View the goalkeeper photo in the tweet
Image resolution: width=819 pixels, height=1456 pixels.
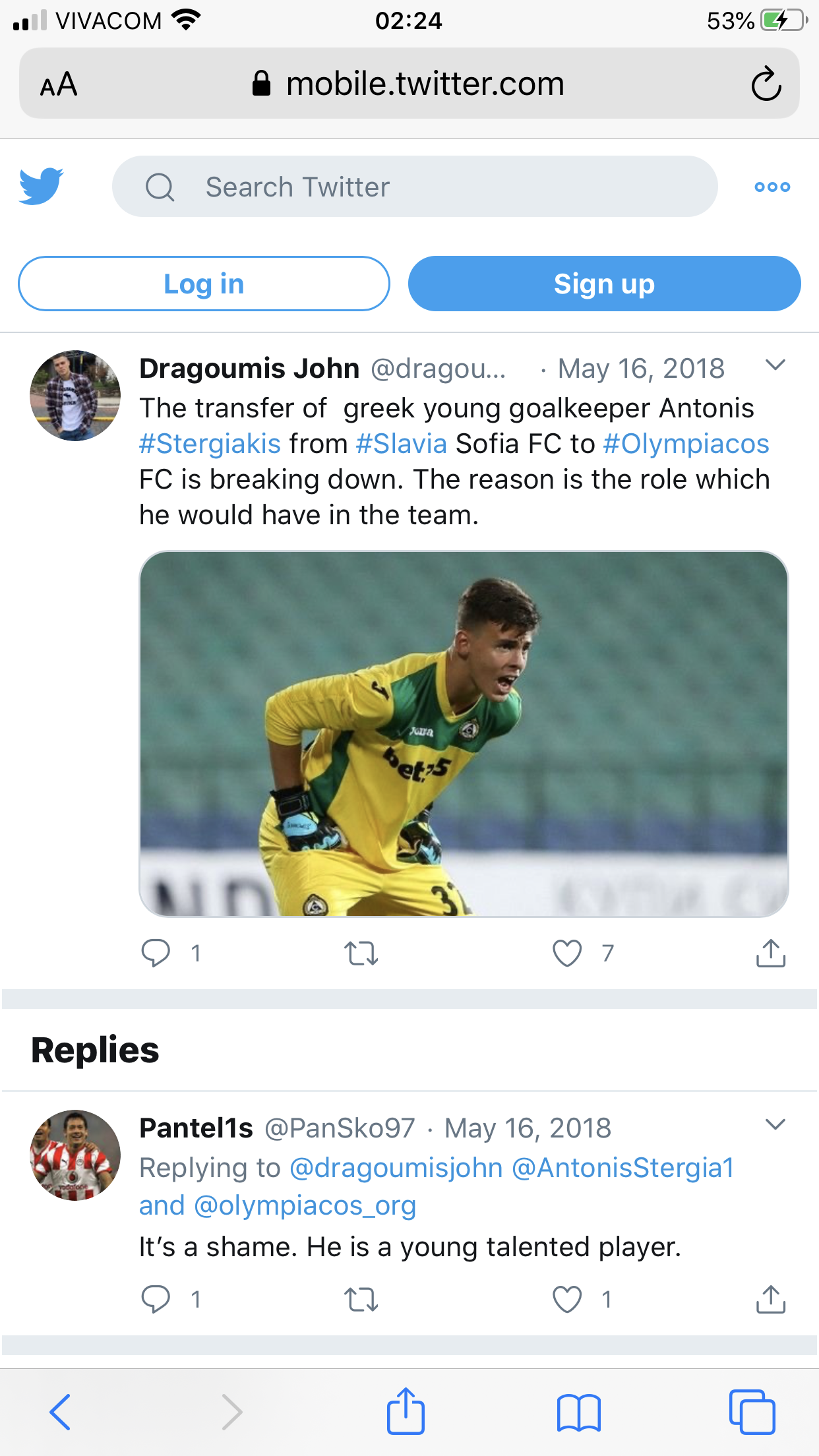[464, 733]
